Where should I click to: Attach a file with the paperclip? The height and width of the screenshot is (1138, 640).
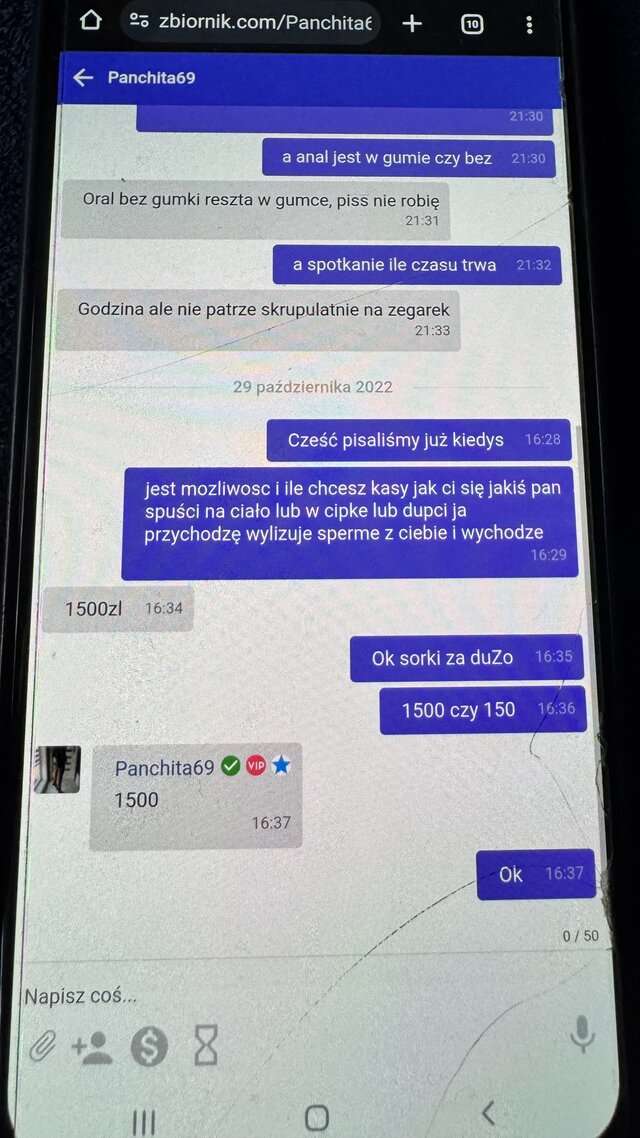pos(41,1047)
